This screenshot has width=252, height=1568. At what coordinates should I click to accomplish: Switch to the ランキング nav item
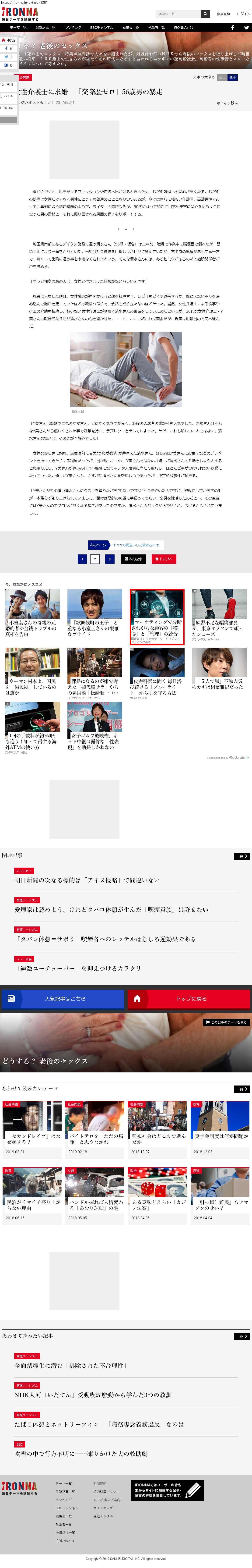point(72,27)
